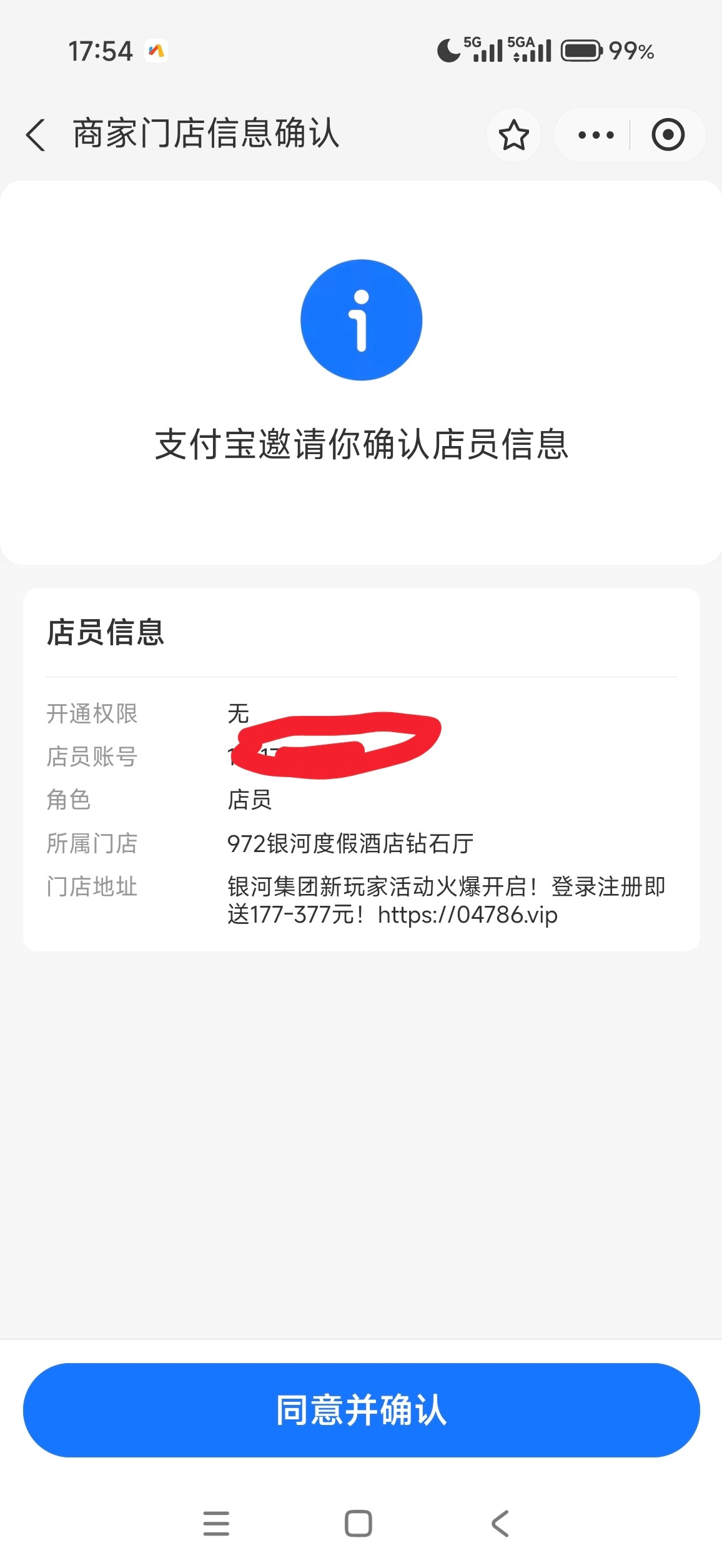
Task: Go back from 商家门店信息确认 page
Action: pyautogui.click(x=36, y=134)
